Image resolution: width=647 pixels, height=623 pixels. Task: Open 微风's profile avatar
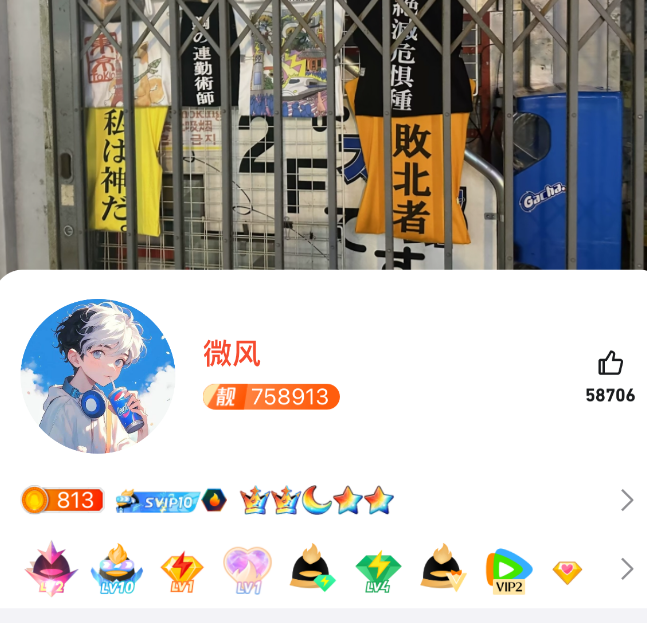pos(98,376)
